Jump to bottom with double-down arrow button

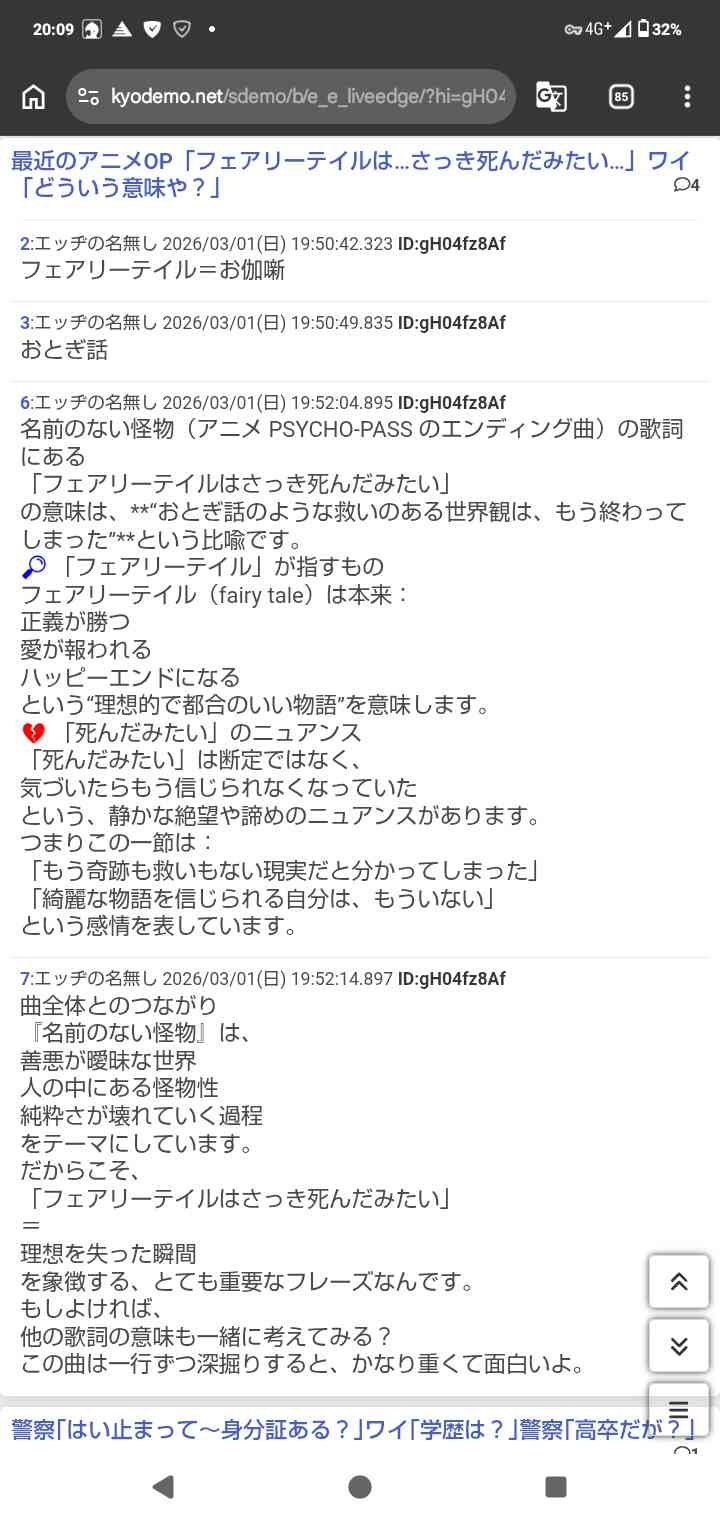(678, 1346)
